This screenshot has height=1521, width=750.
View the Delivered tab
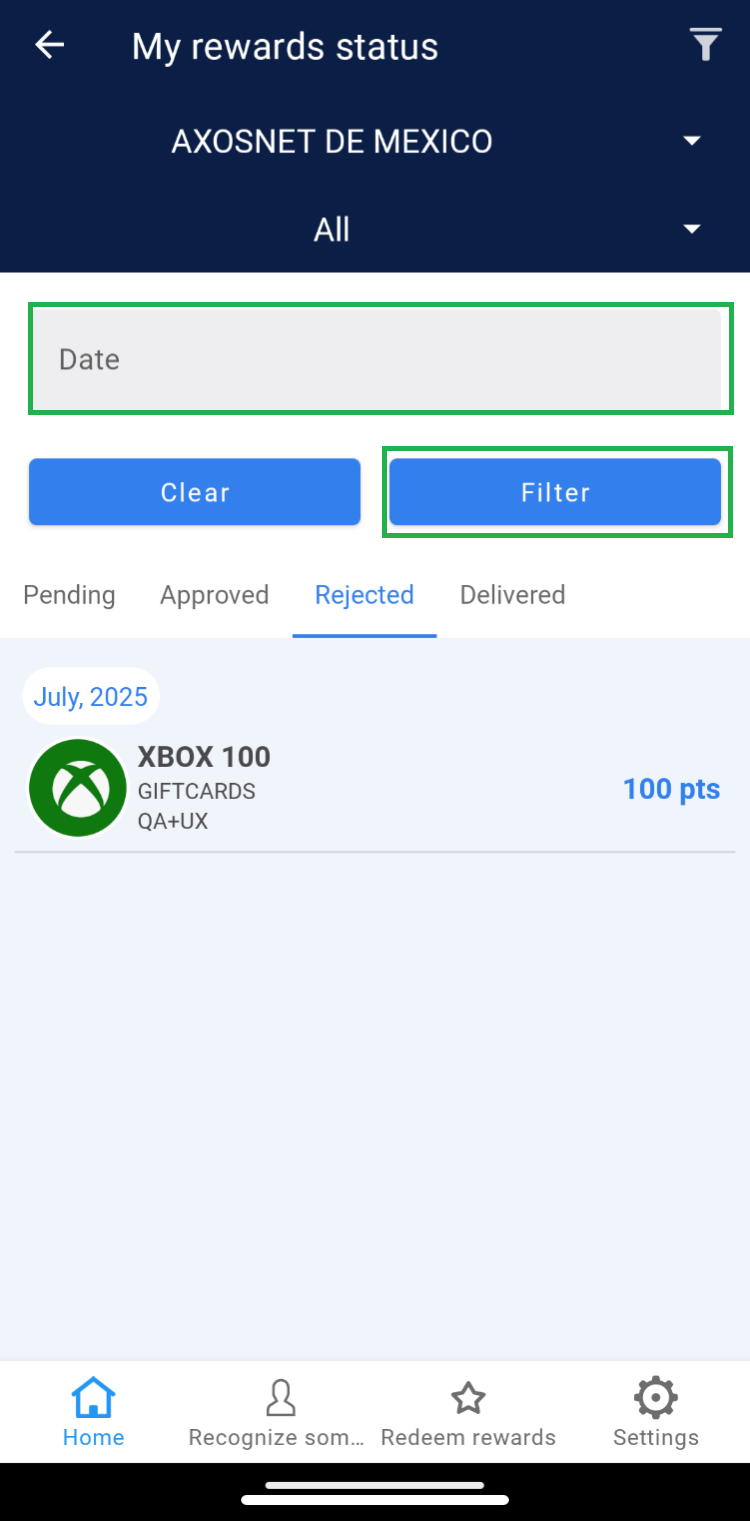pos(512,595)
